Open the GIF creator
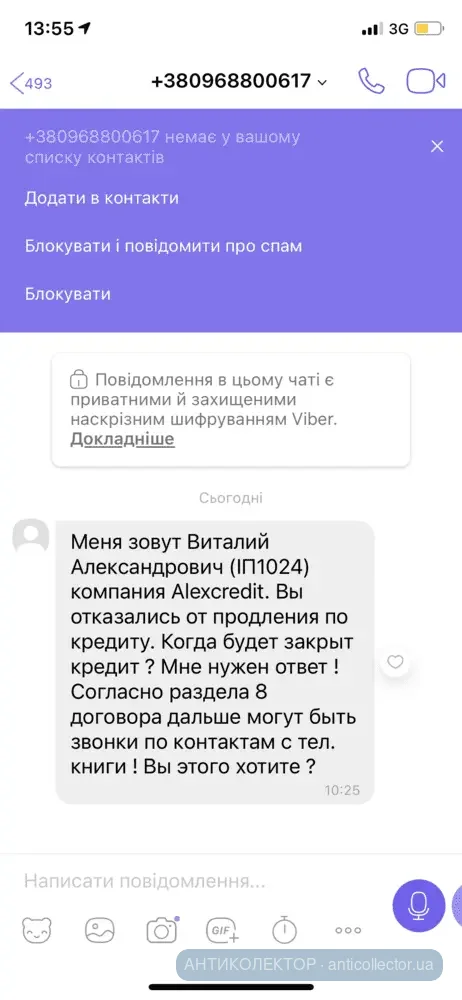Viewport: 462px width, 1000px height. click(223, 930)
